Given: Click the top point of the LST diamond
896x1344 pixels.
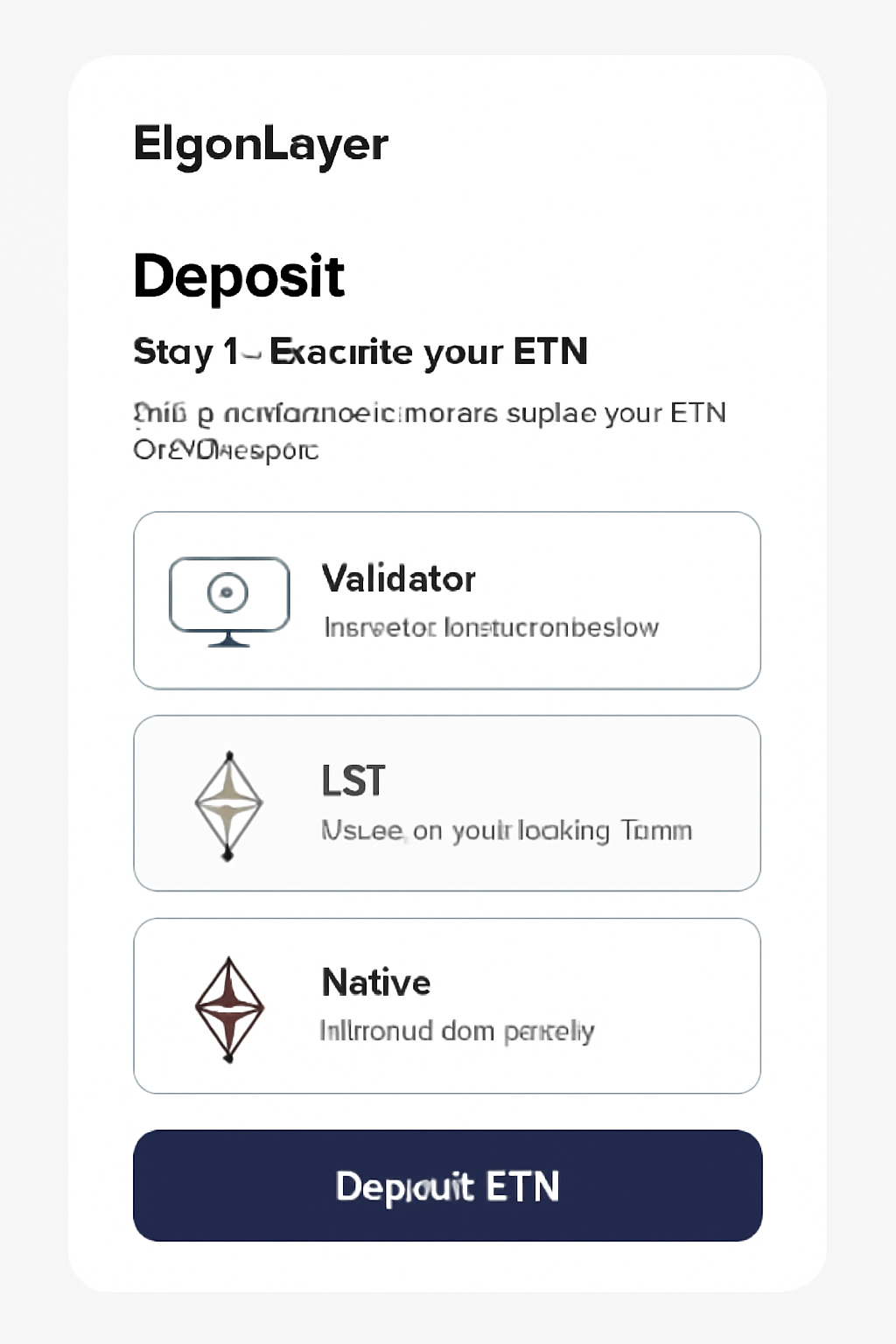Looking at the screenshot, I should [x=227, y=757].
